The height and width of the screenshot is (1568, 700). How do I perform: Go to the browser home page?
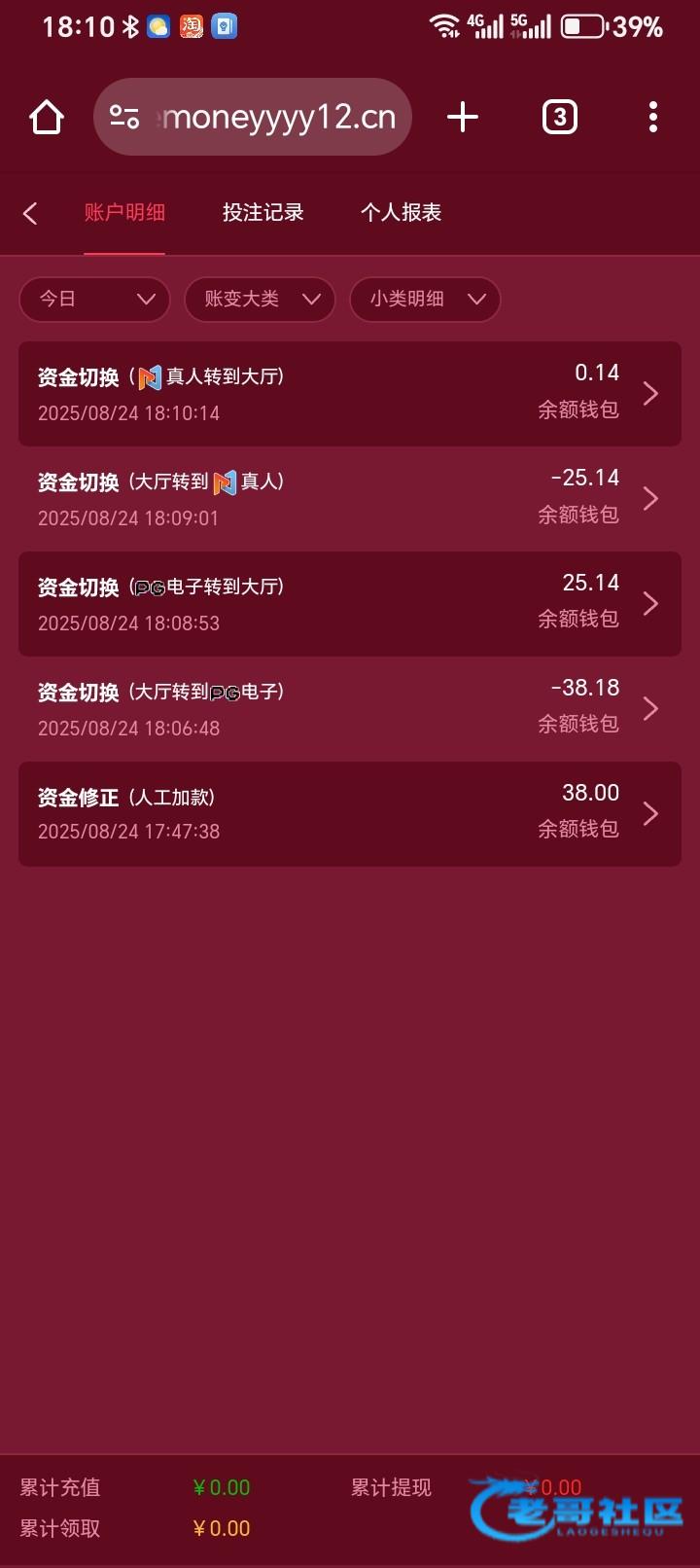pos(46,118)
